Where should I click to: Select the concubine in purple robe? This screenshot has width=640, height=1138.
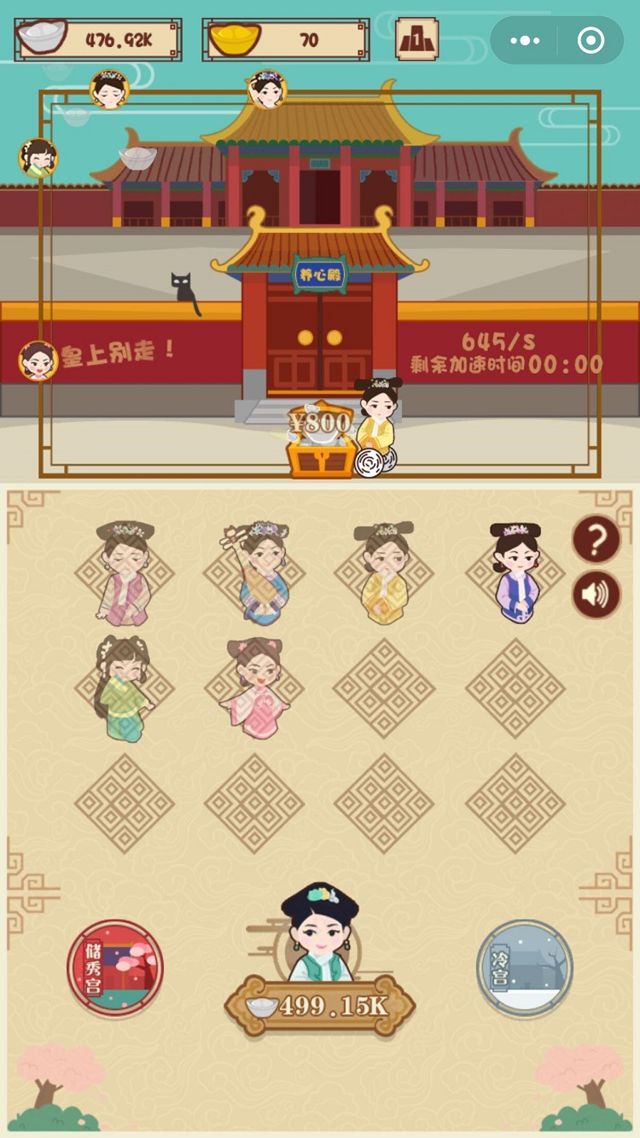(516, 574)
